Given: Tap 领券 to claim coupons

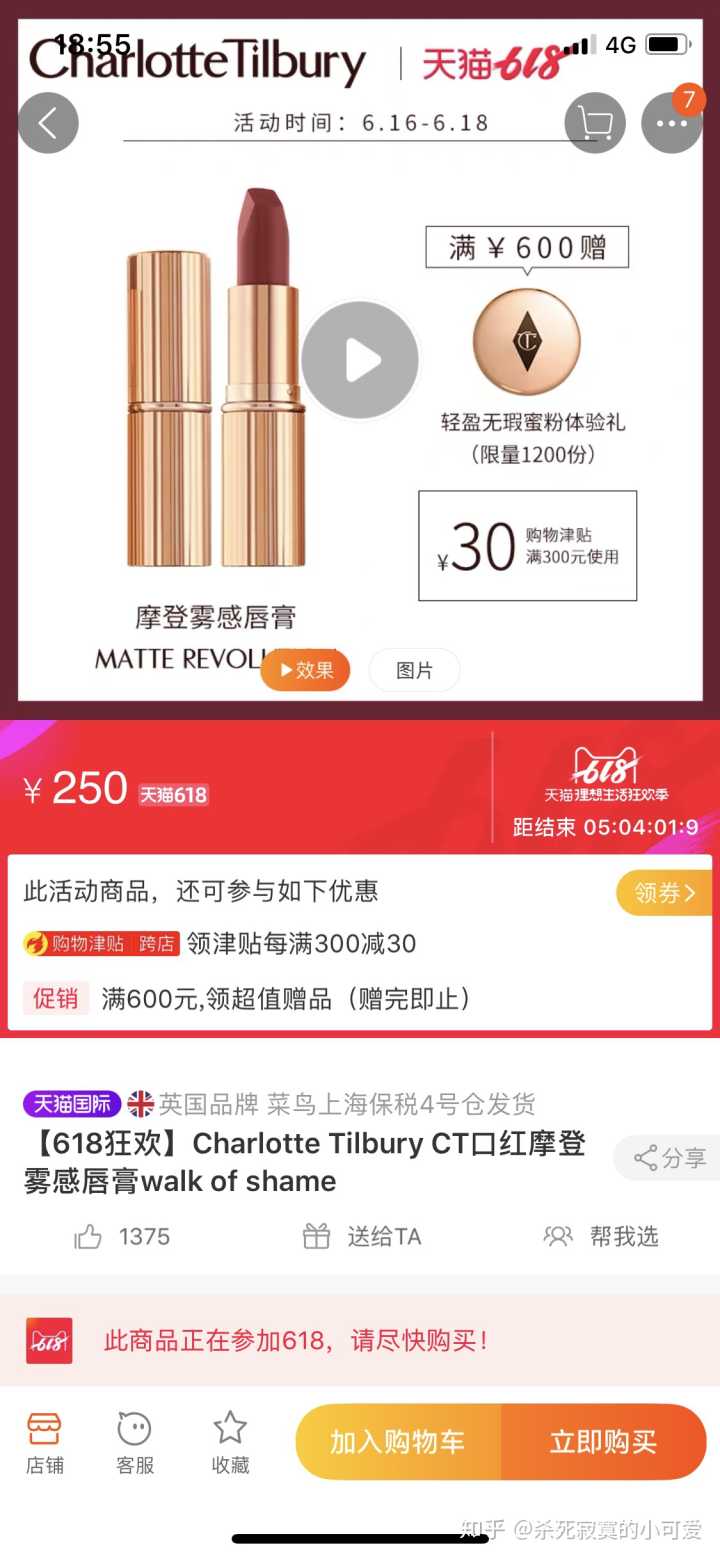Looking at the screenshot, I should (664, 893).
